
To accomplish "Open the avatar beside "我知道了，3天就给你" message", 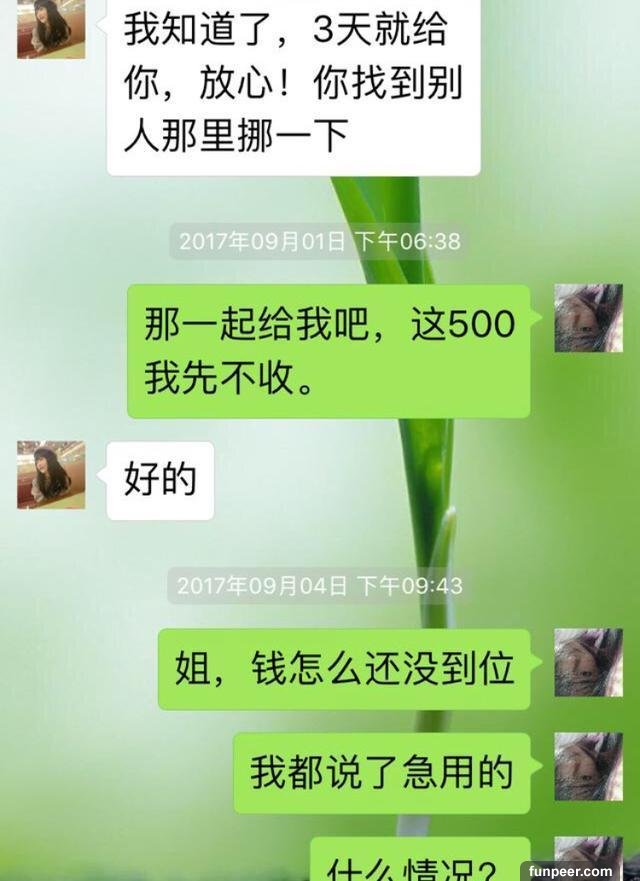I will pyautogui.click(x=51, y=27).
